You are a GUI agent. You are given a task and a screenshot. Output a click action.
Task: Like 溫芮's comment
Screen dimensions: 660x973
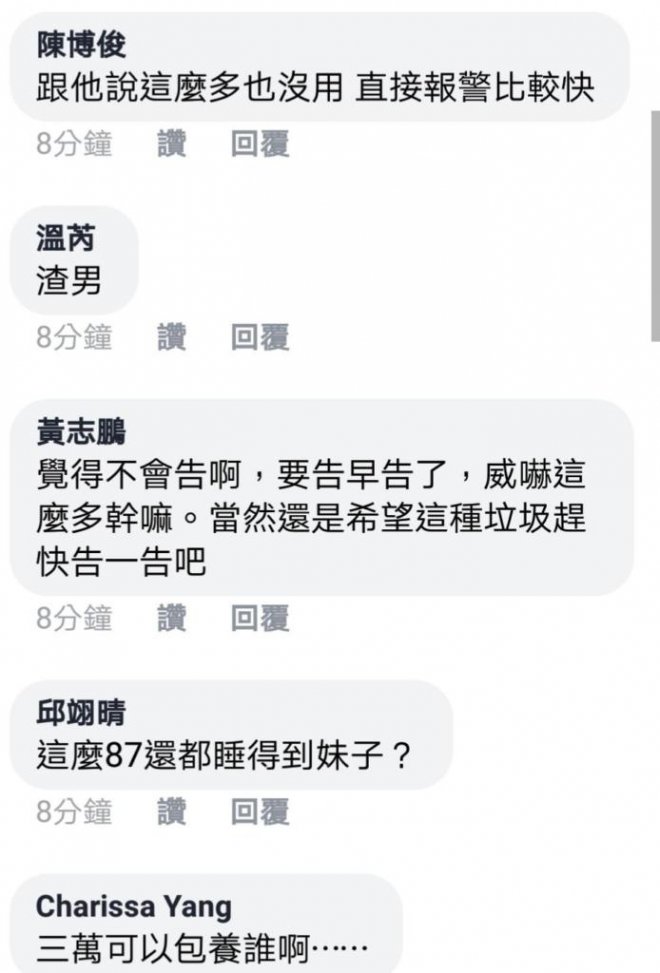point(171,338)
